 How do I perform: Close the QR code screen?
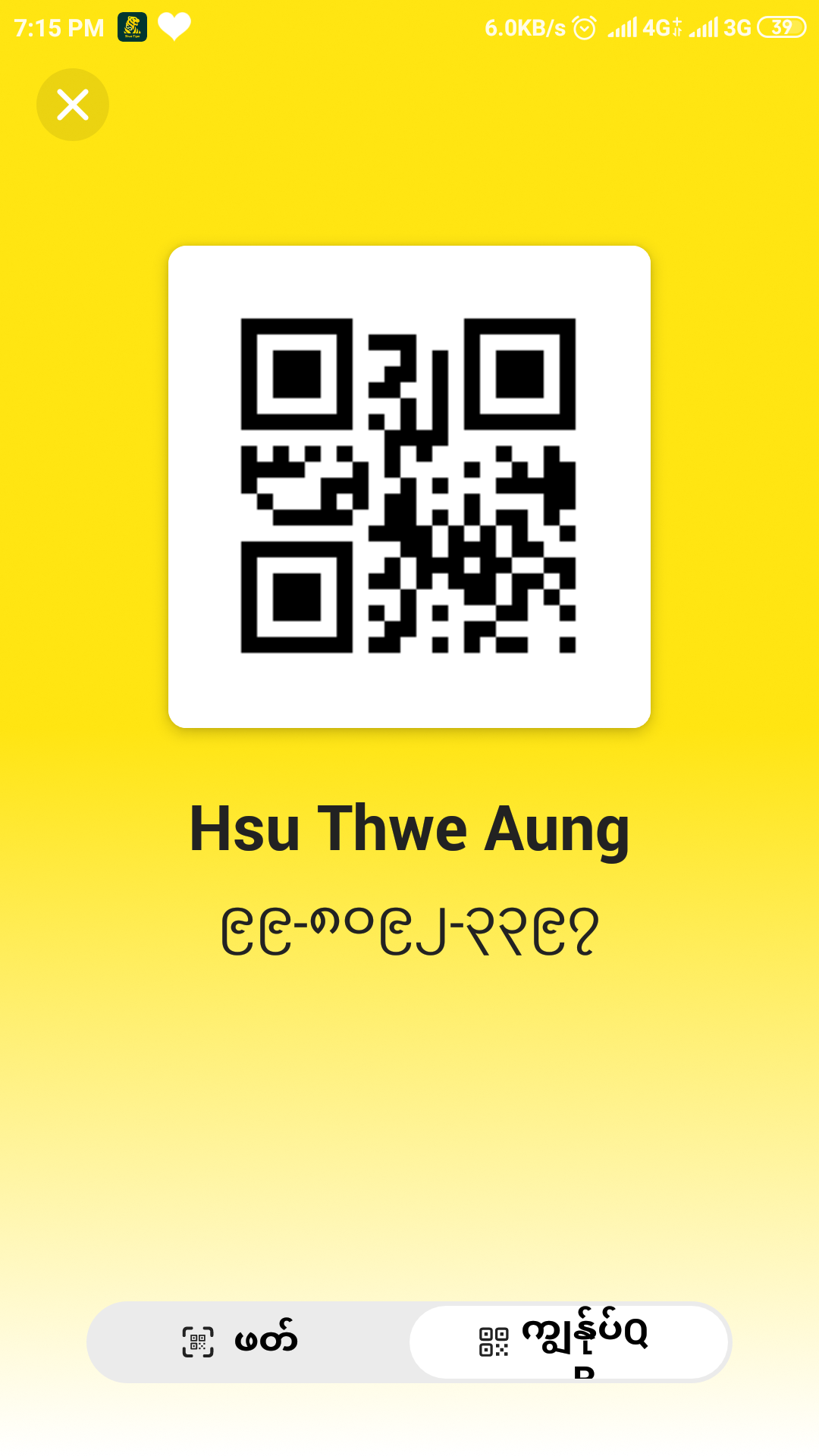tap(73, 105)
